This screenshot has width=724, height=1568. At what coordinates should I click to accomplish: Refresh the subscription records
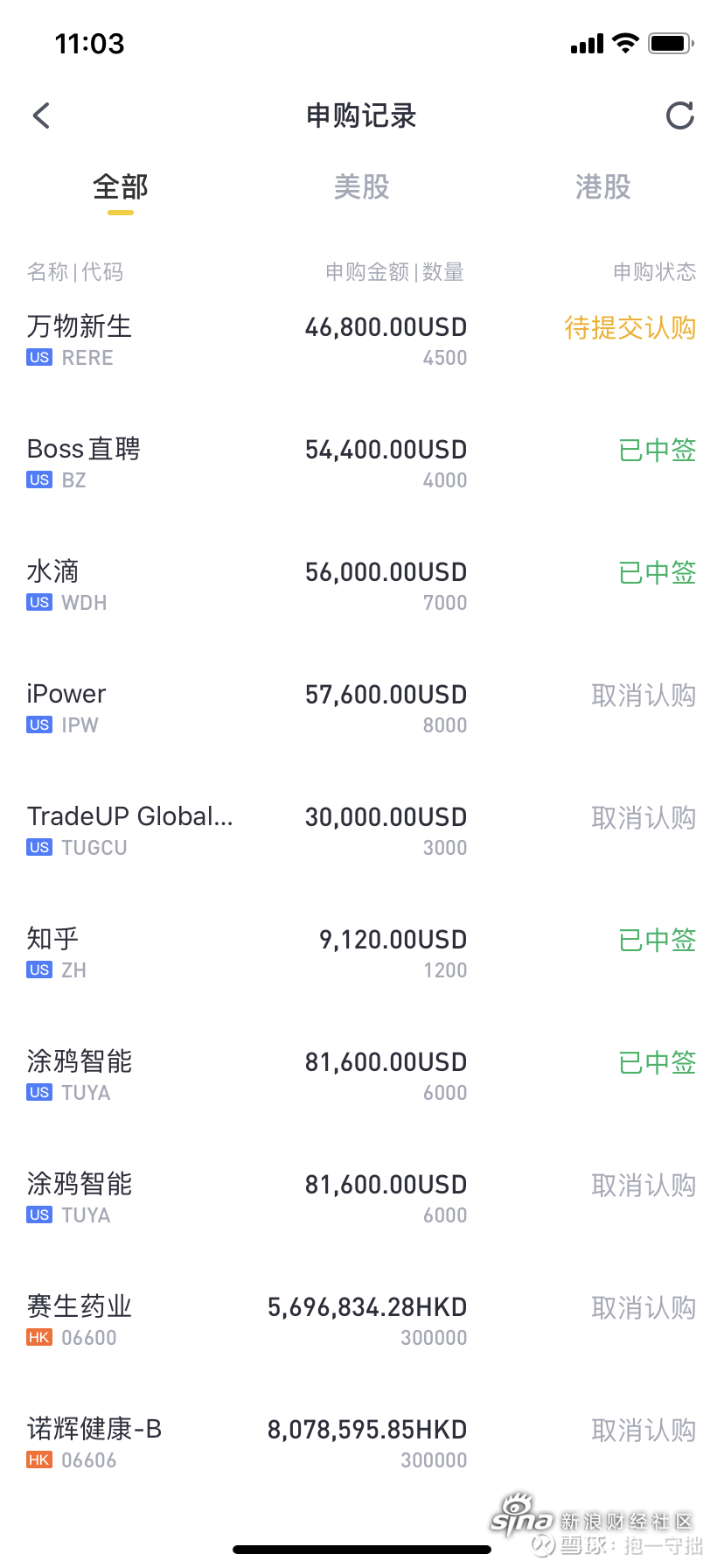point(679,115)
